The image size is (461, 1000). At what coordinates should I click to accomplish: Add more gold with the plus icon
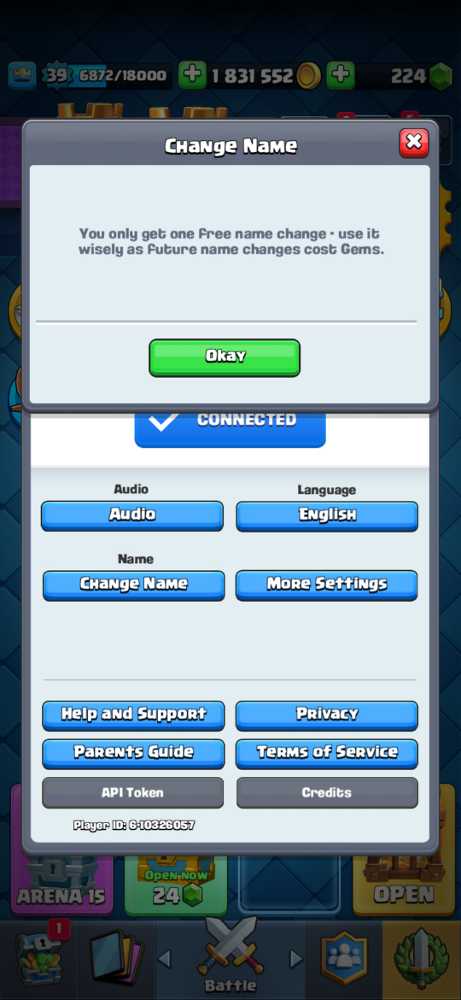[191, 76]
